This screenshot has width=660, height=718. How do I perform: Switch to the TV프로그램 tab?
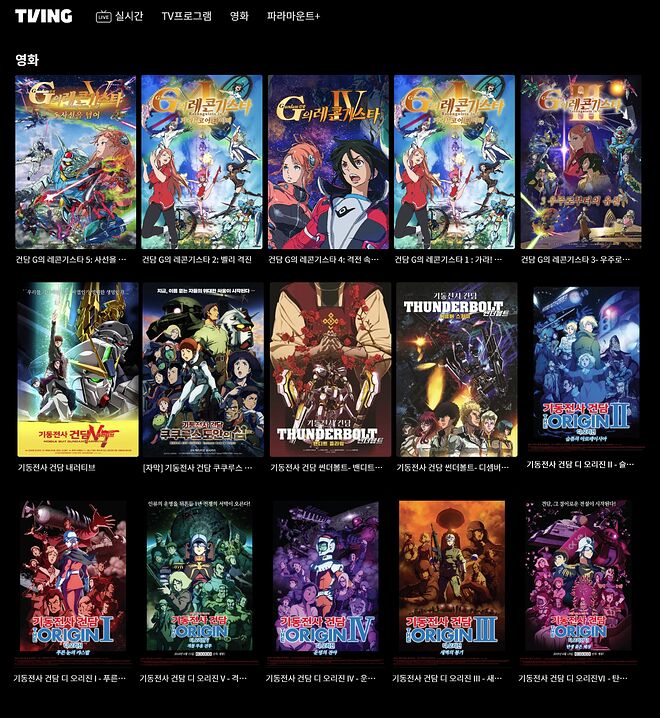point(186,16)
